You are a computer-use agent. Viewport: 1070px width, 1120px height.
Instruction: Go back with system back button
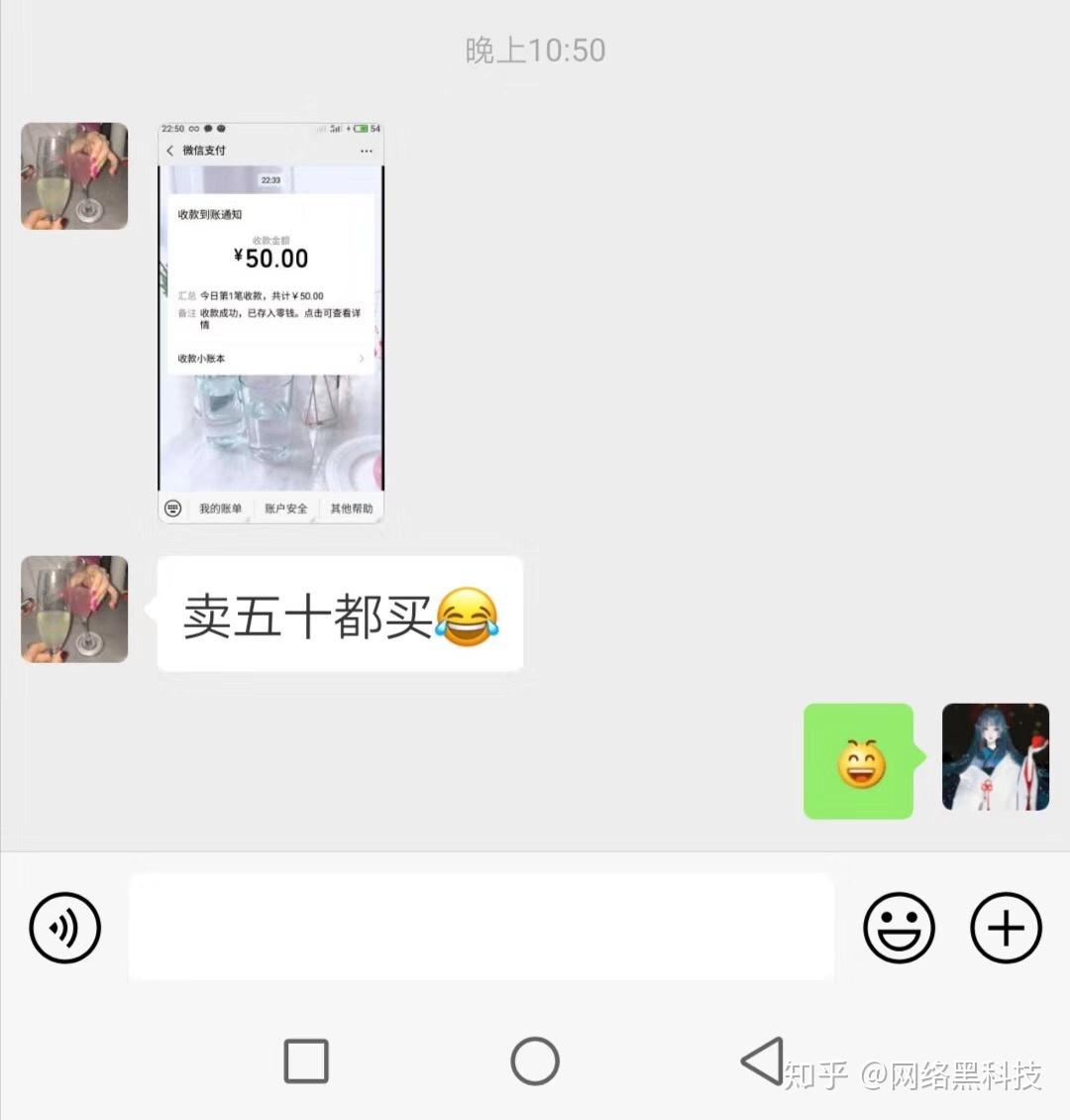(763, 1062)
